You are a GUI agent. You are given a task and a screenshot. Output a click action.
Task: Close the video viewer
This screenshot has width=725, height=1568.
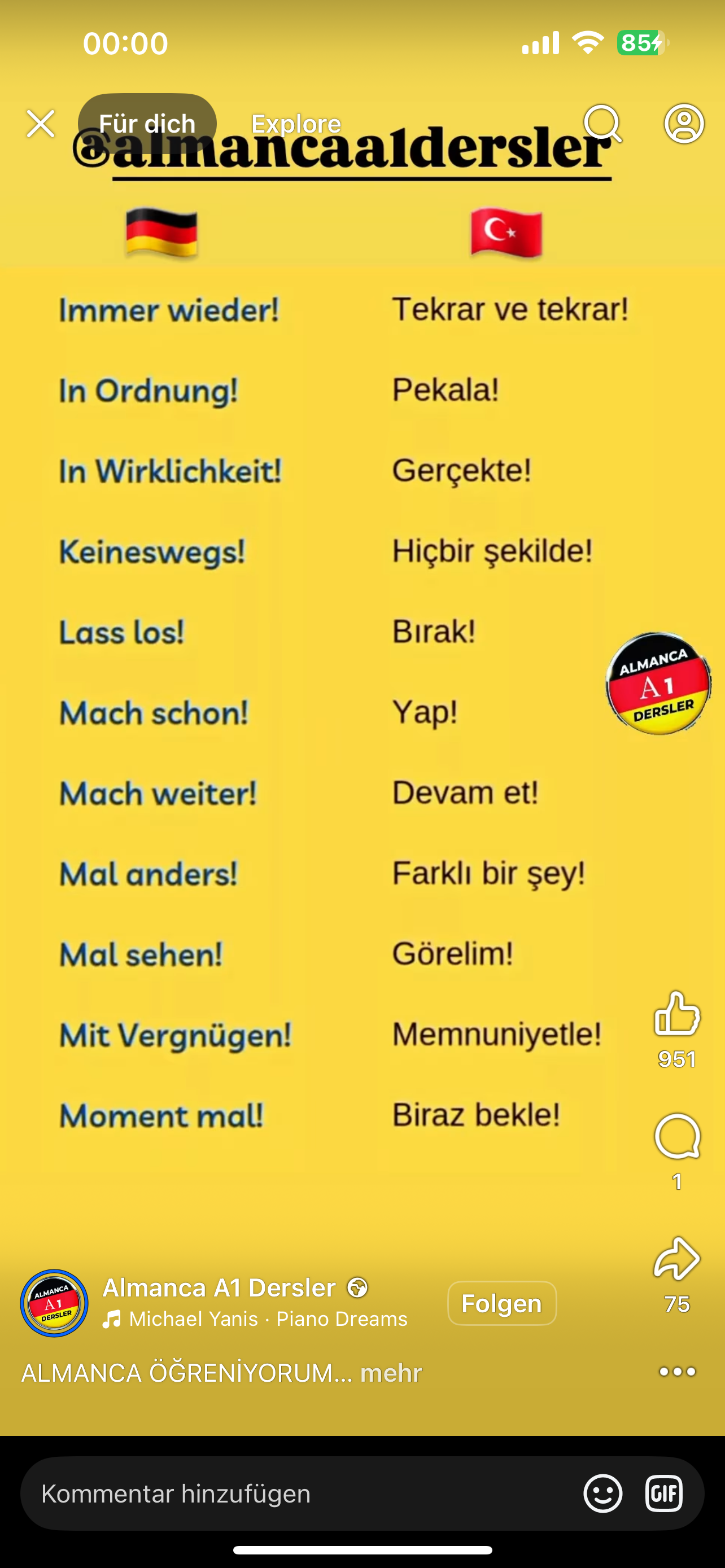pyautogui.click(x=40, y=124)
